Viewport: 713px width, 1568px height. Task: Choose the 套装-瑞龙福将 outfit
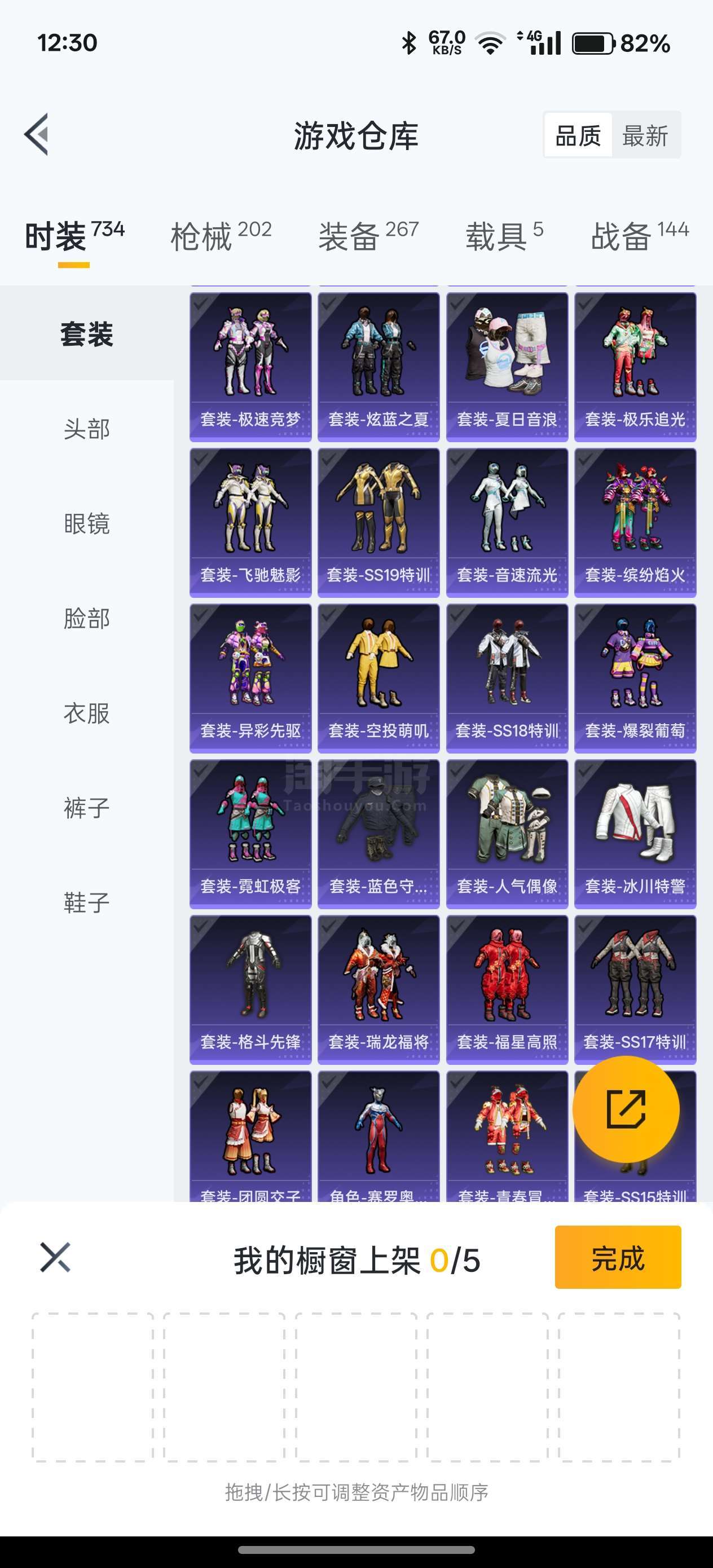click(x=378, y=990)
